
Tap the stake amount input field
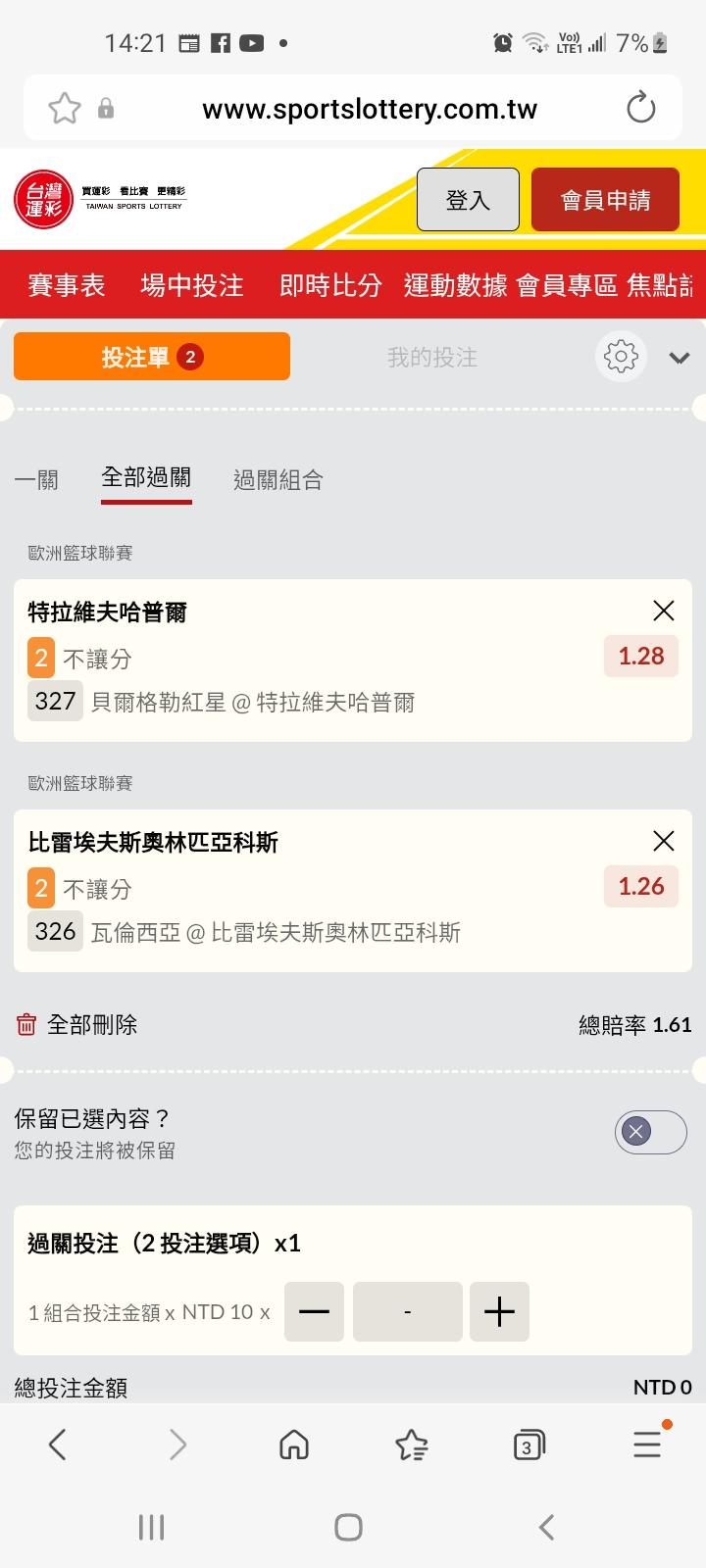(x=407, y=1311)
